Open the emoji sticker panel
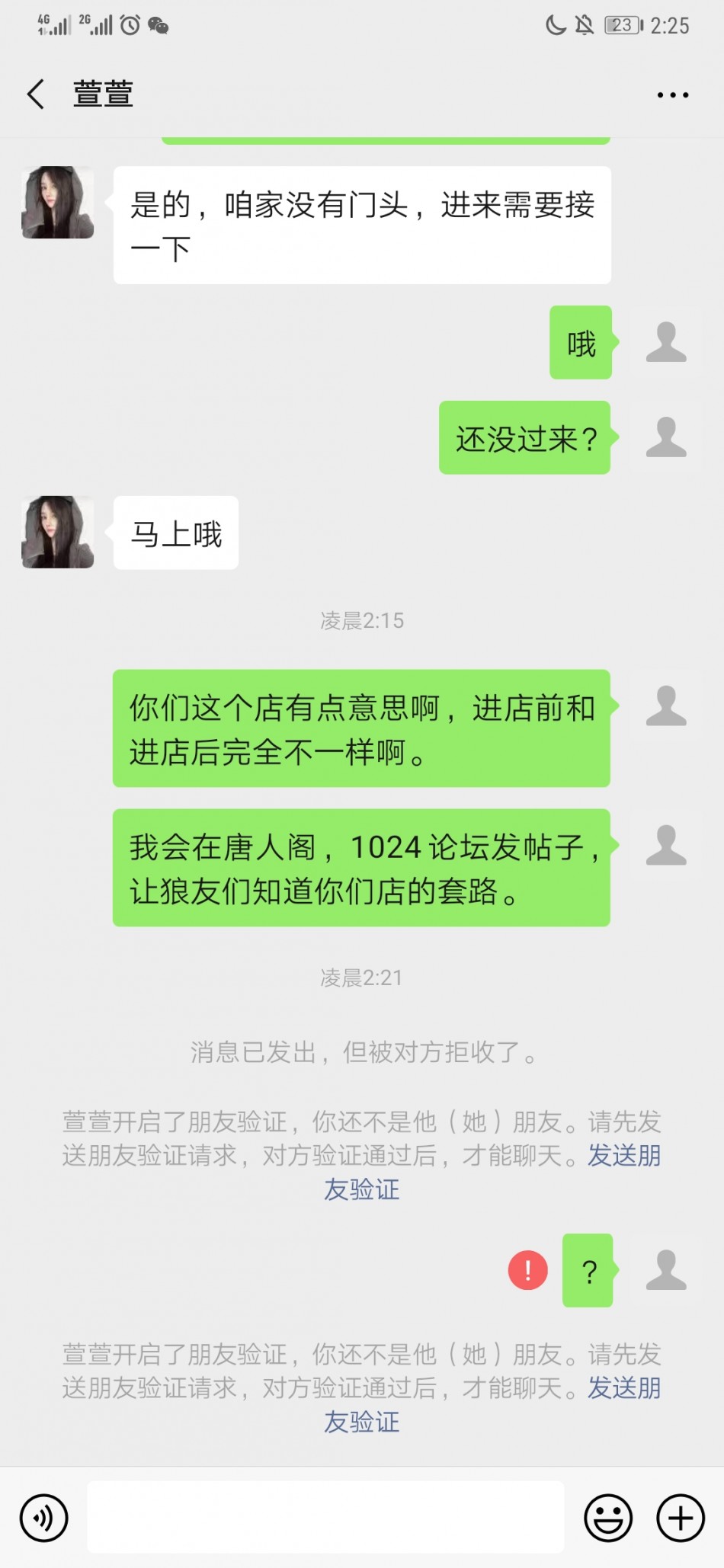The height and width of the screenshot is (1568, 724). coord(608,1518)
